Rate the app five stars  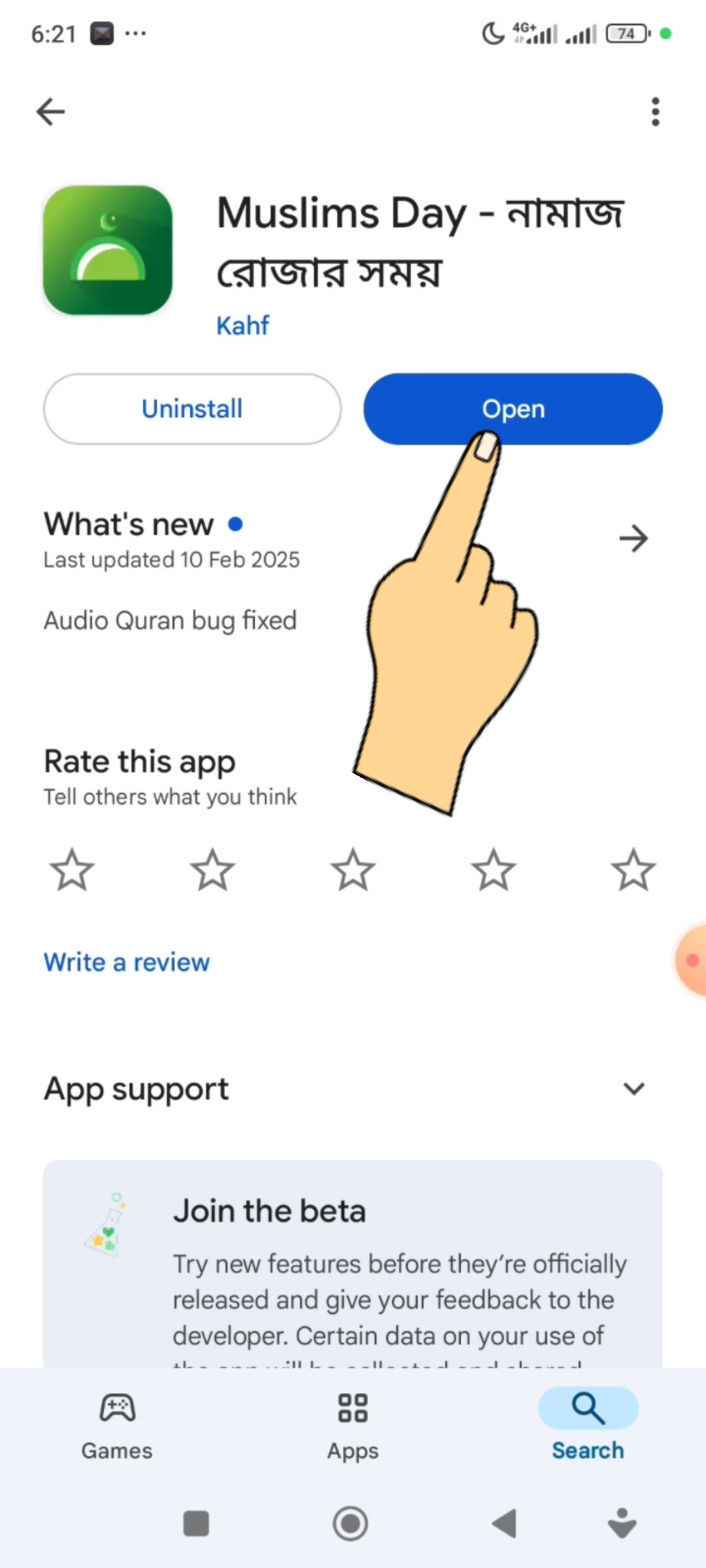pyautogui.click(x=633, y=870)
